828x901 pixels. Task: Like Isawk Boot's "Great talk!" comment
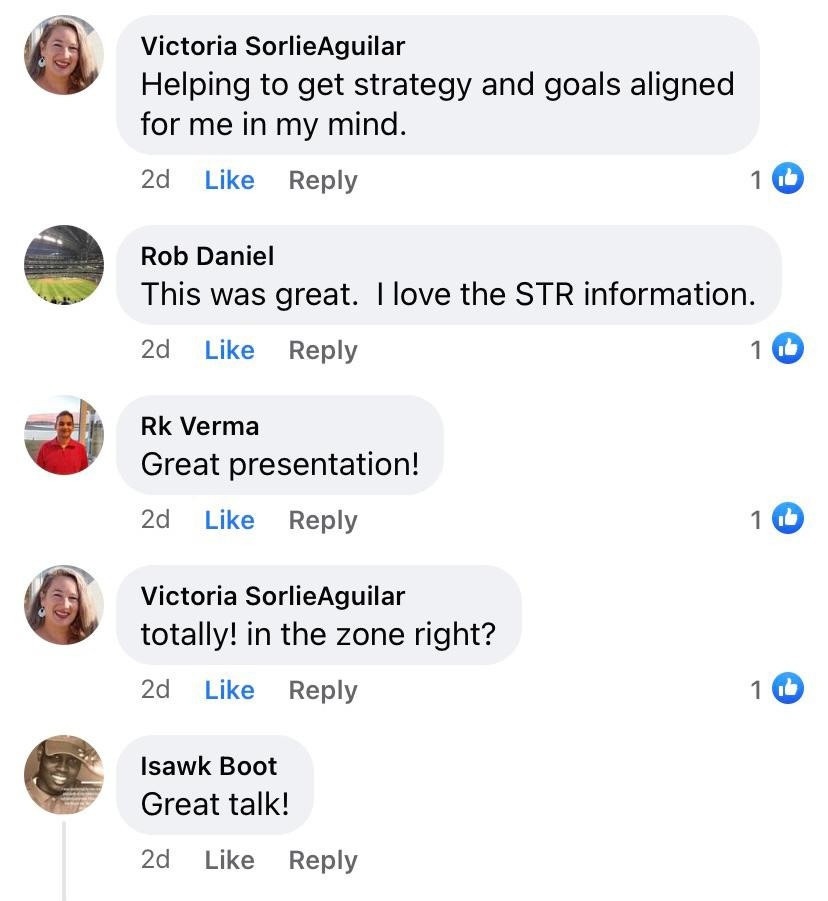coord(229,860)
